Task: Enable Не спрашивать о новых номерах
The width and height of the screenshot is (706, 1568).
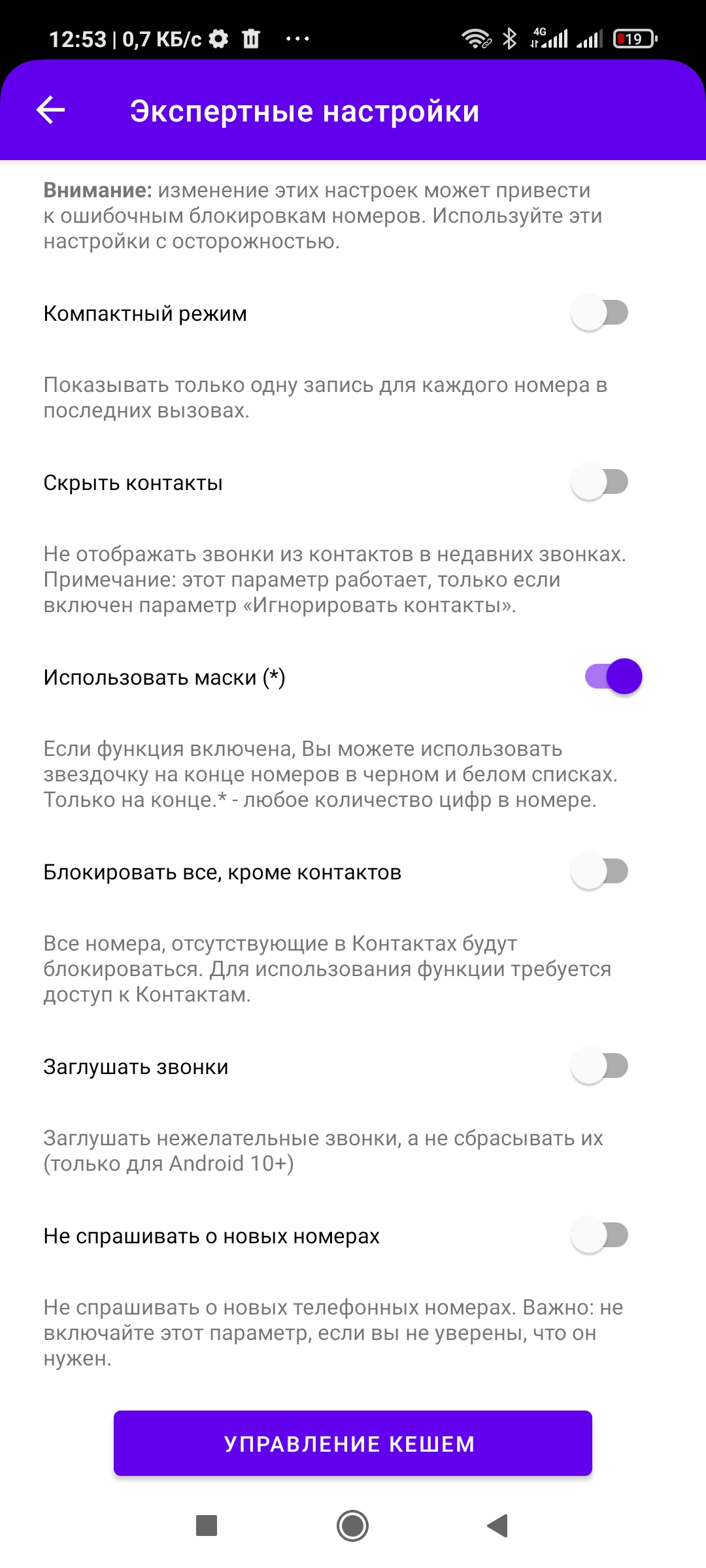Action: (x=599, y=1235)
